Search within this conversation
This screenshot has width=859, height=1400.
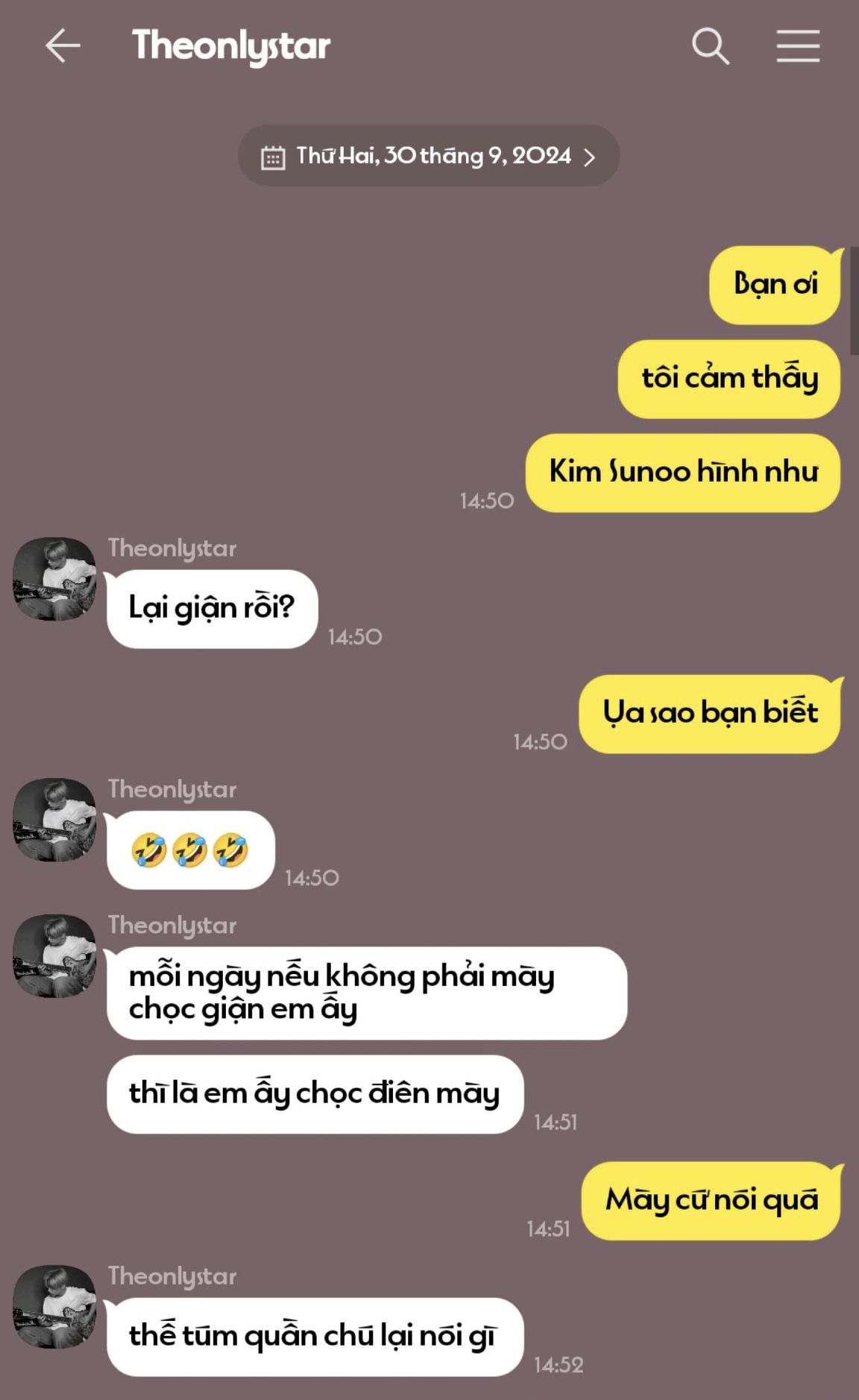[x=710, y=46]
